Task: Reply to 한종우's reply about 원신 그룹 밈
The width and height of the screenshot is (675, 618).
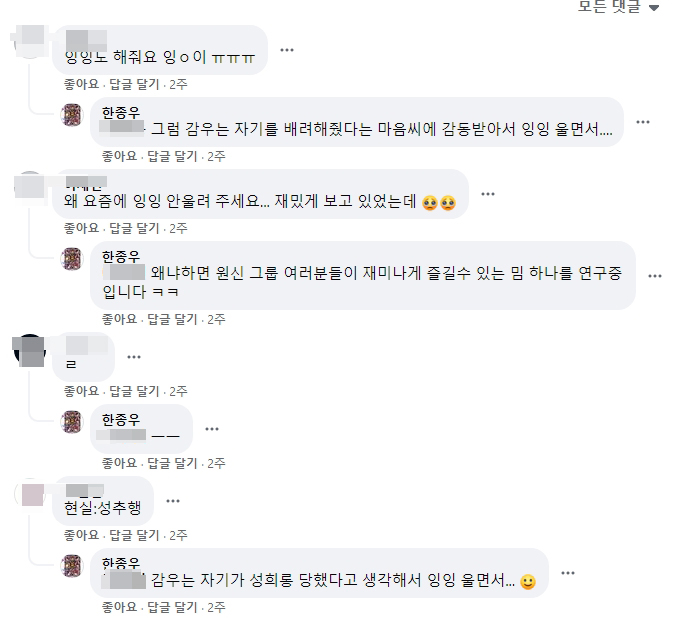Action: 173,319
